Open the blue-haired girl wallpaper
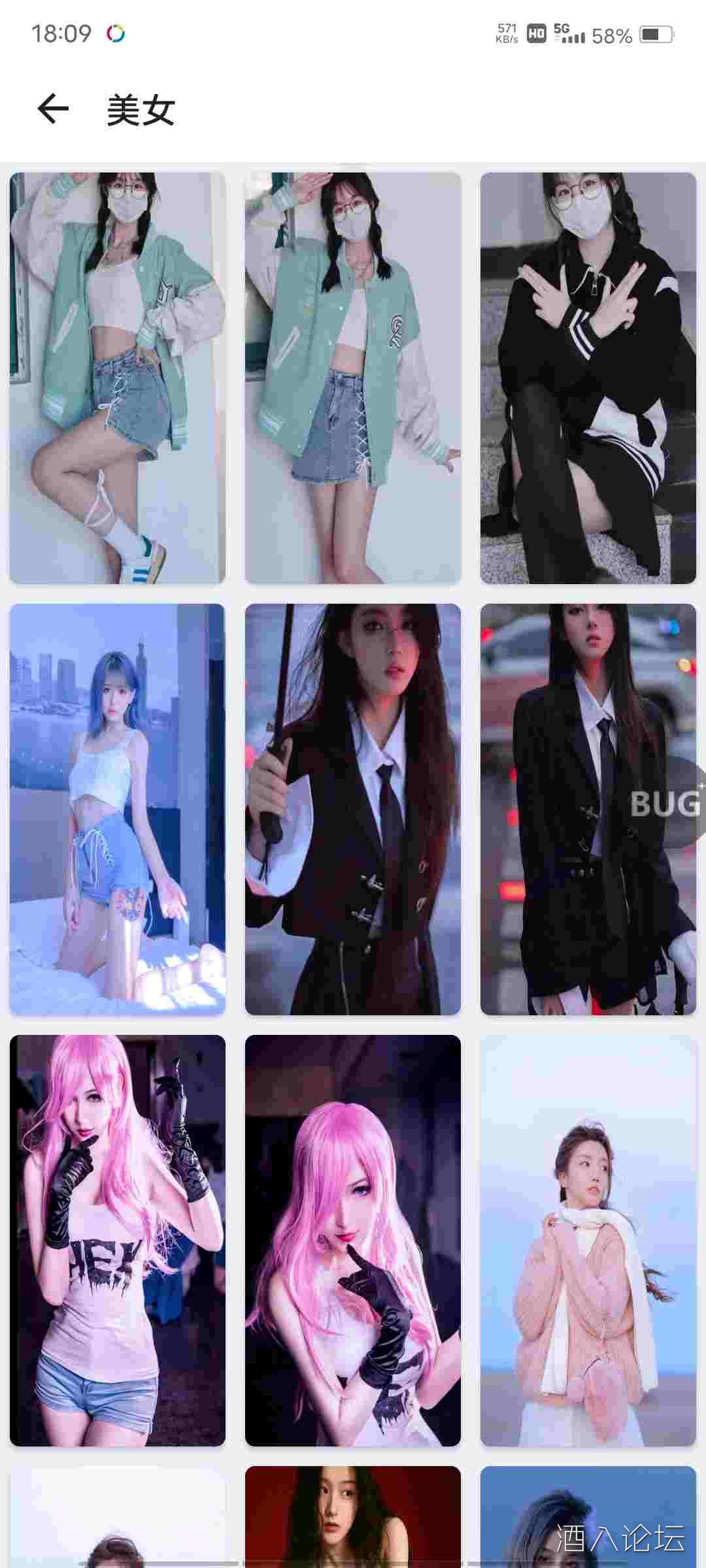This screenshot has height=1568, width=706. coord(118,809)
